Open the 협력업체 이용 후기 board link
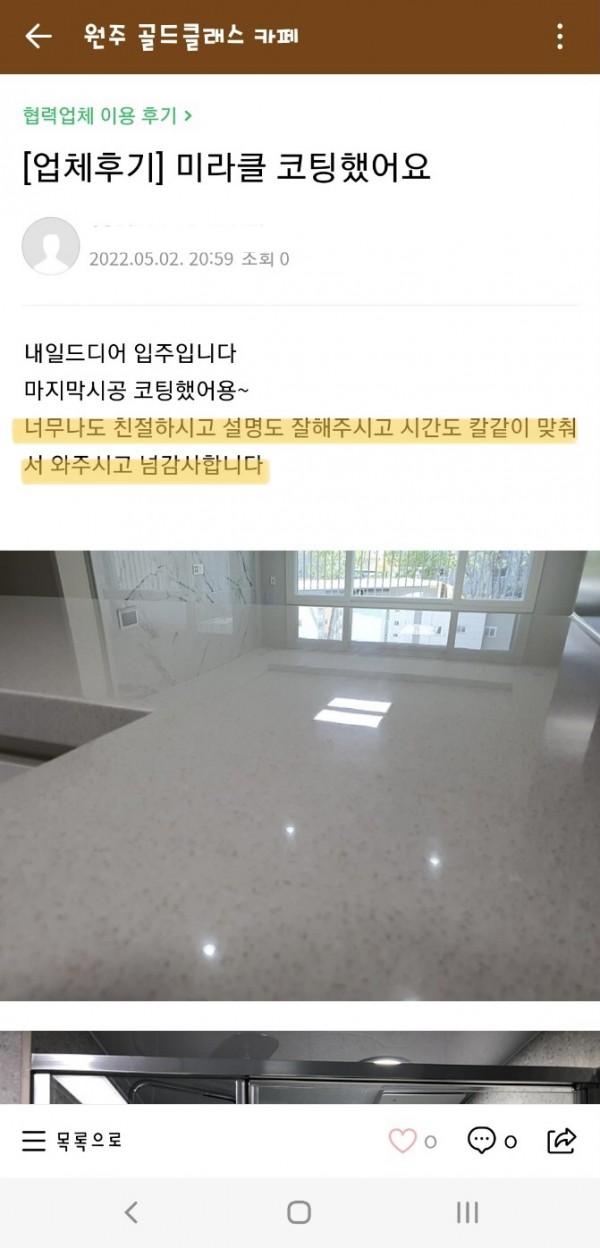 (107, 115)
